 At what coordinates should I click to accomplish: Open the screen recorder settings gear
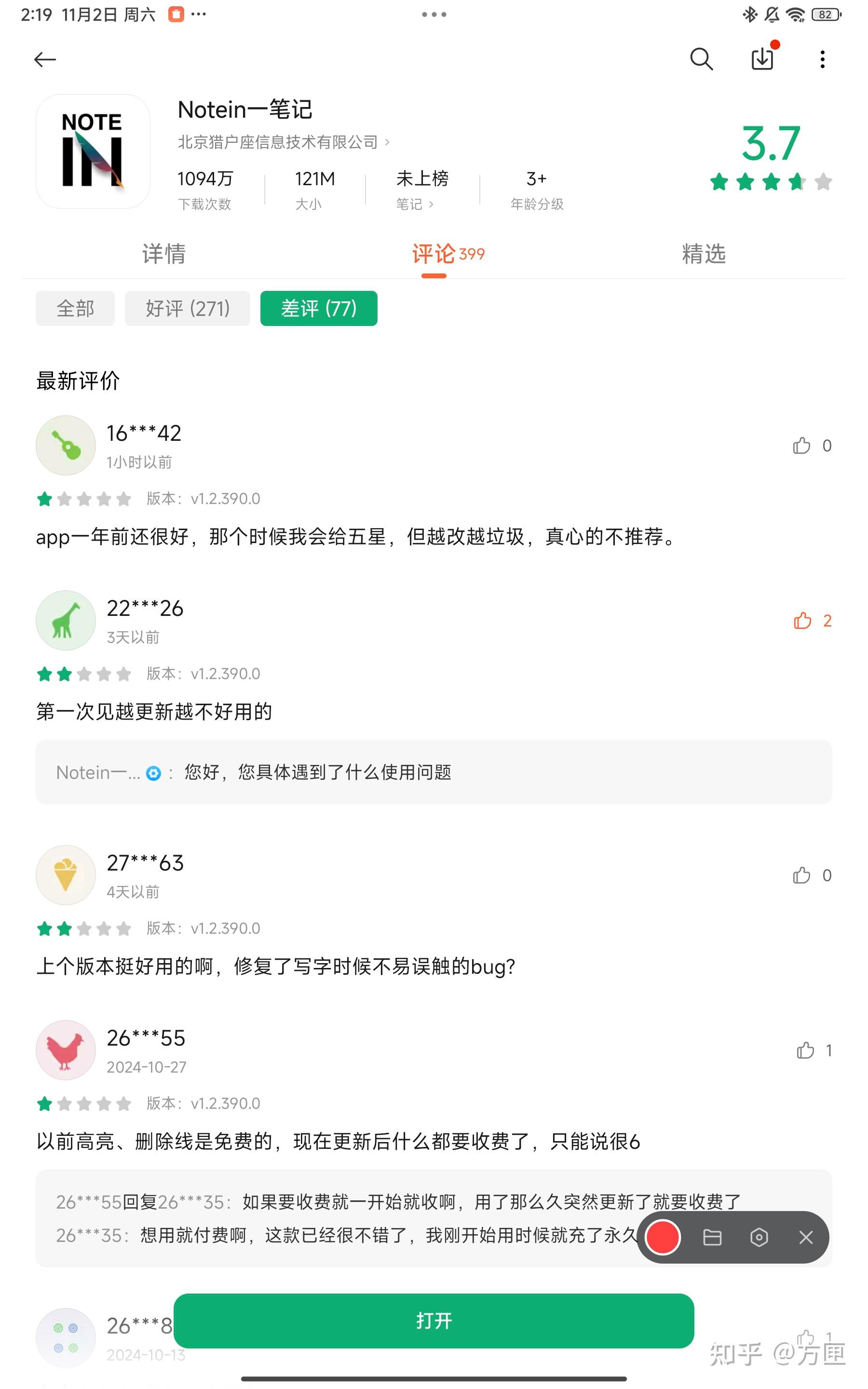(759, 1238)
